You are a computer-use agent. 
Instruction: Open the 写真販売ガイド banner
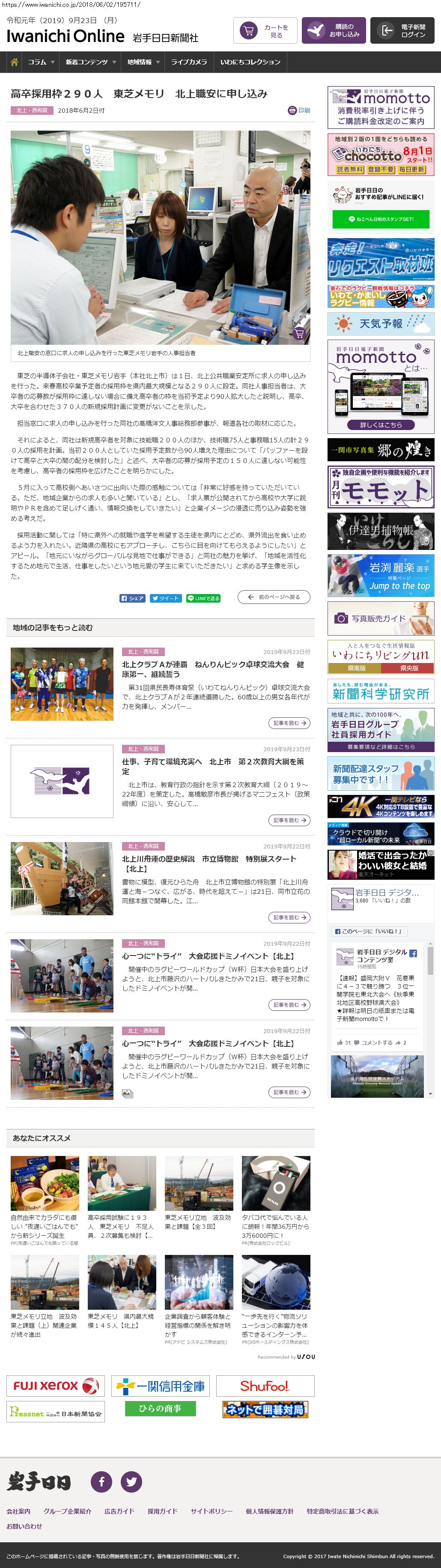(x=381, y=618)
